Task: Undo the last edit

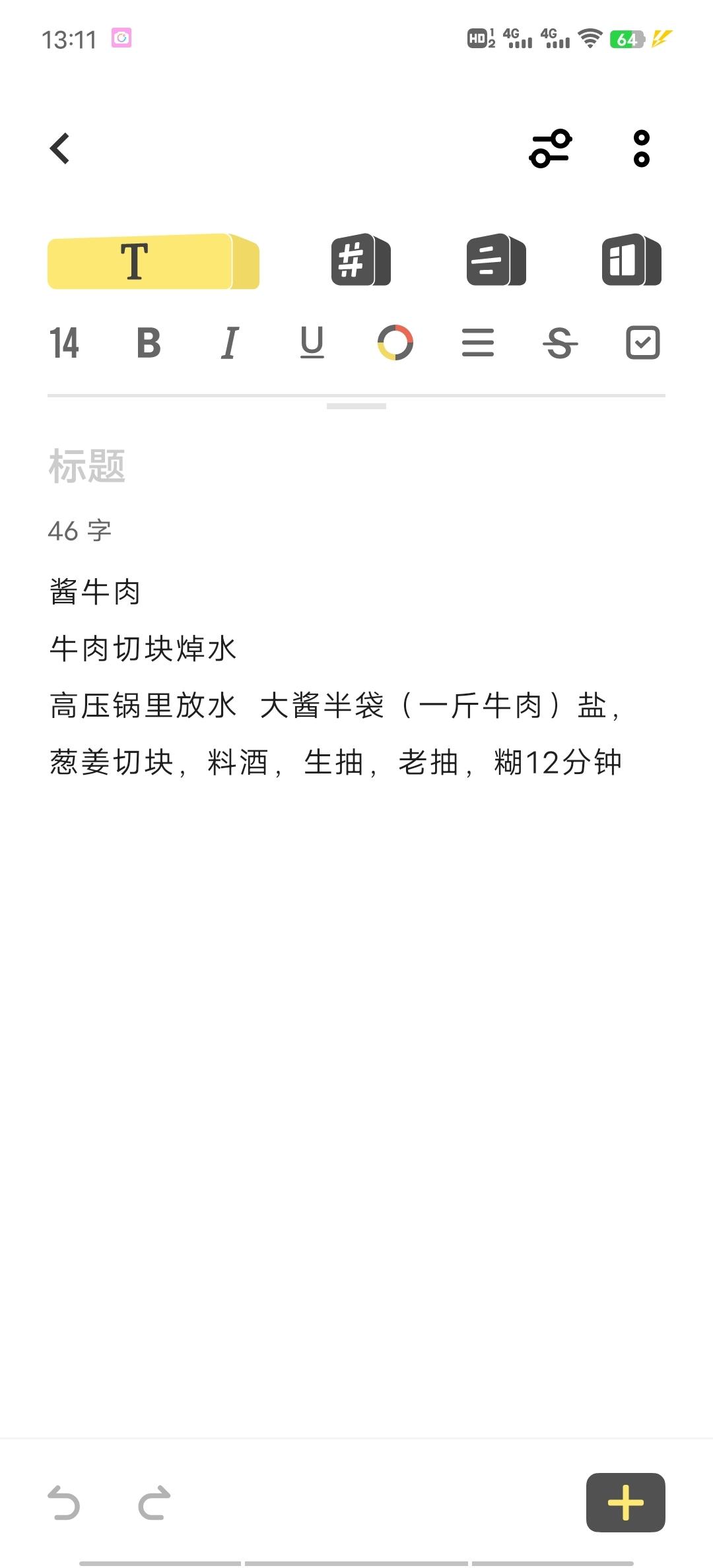Action: (64, 1503)
